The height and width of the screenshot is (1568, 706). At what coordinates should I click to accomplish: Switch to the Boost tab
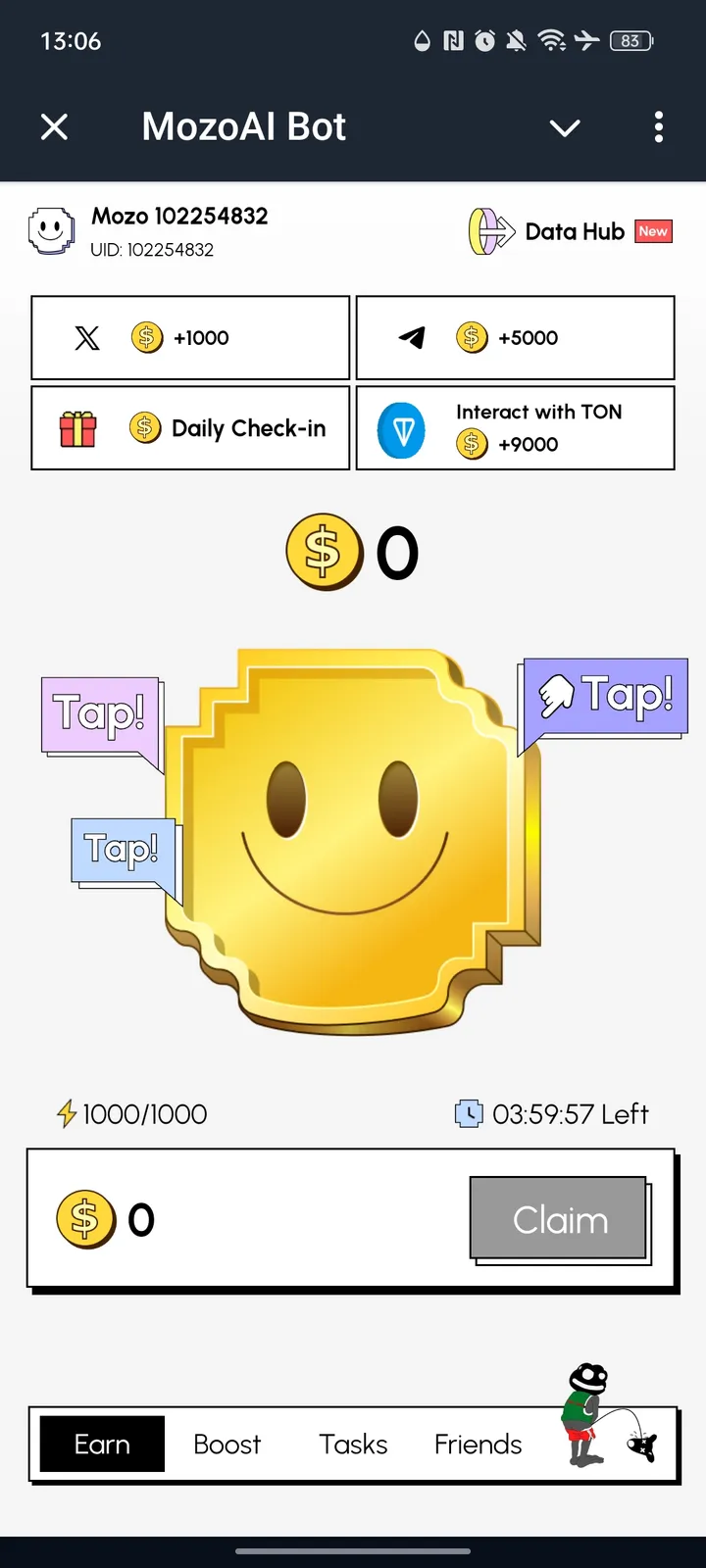tap(227, 1444)
